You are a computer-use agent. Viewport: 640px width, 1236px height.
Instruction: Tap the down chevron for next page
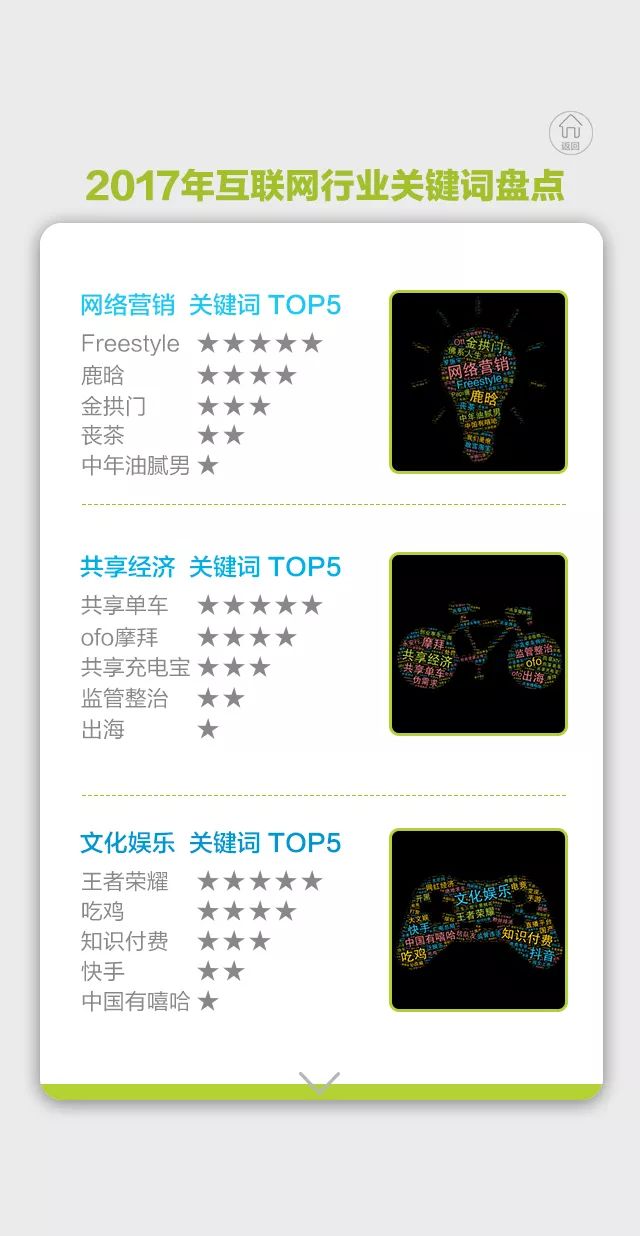(x=319, y=1083)
